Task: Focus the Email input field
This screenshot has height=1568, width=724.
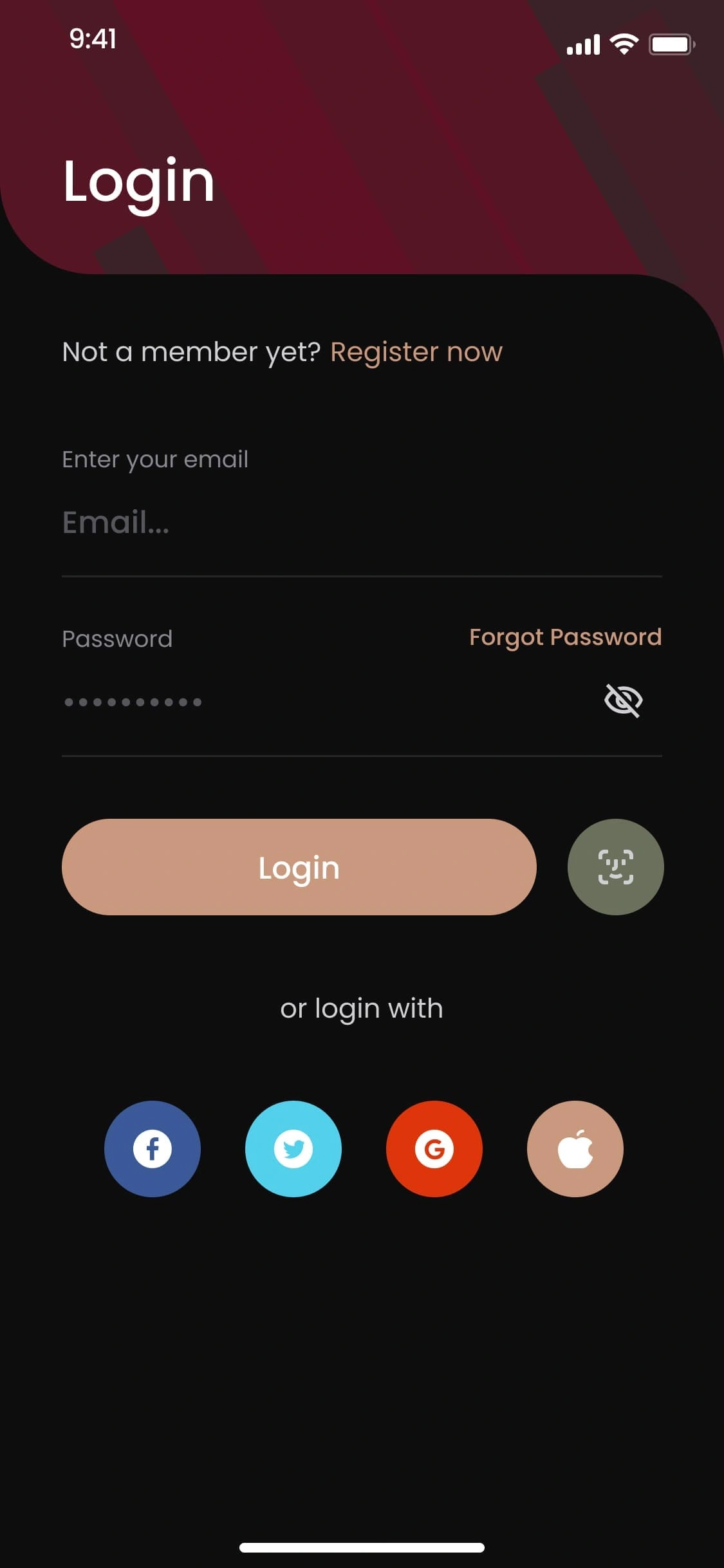Action: coord(360,523)
